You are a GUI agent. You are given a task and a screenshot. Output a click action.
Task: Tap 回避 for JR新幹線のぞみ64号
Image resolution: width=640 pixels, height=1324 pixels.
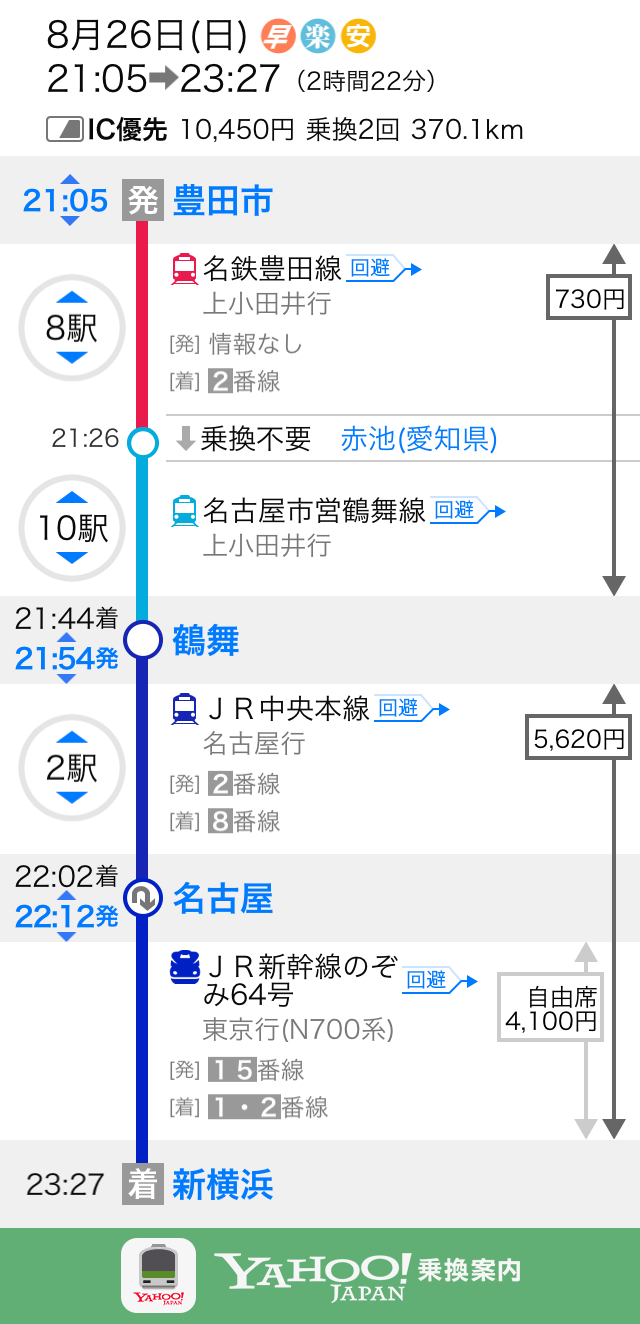[x=438, y=982]
